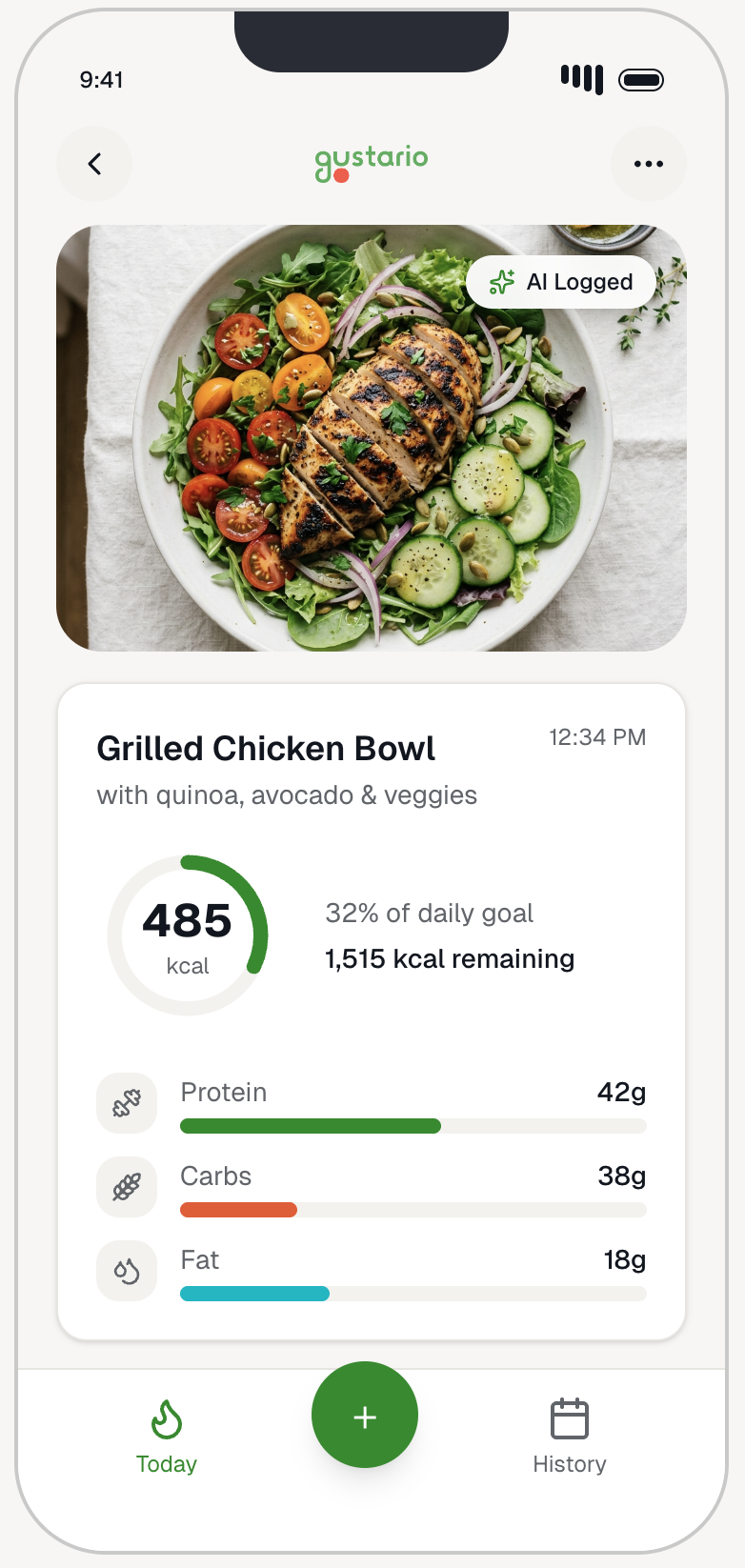Select the Protein dumbbell icon
This screenshot has height=1568, width=745.
[127, 1102]
